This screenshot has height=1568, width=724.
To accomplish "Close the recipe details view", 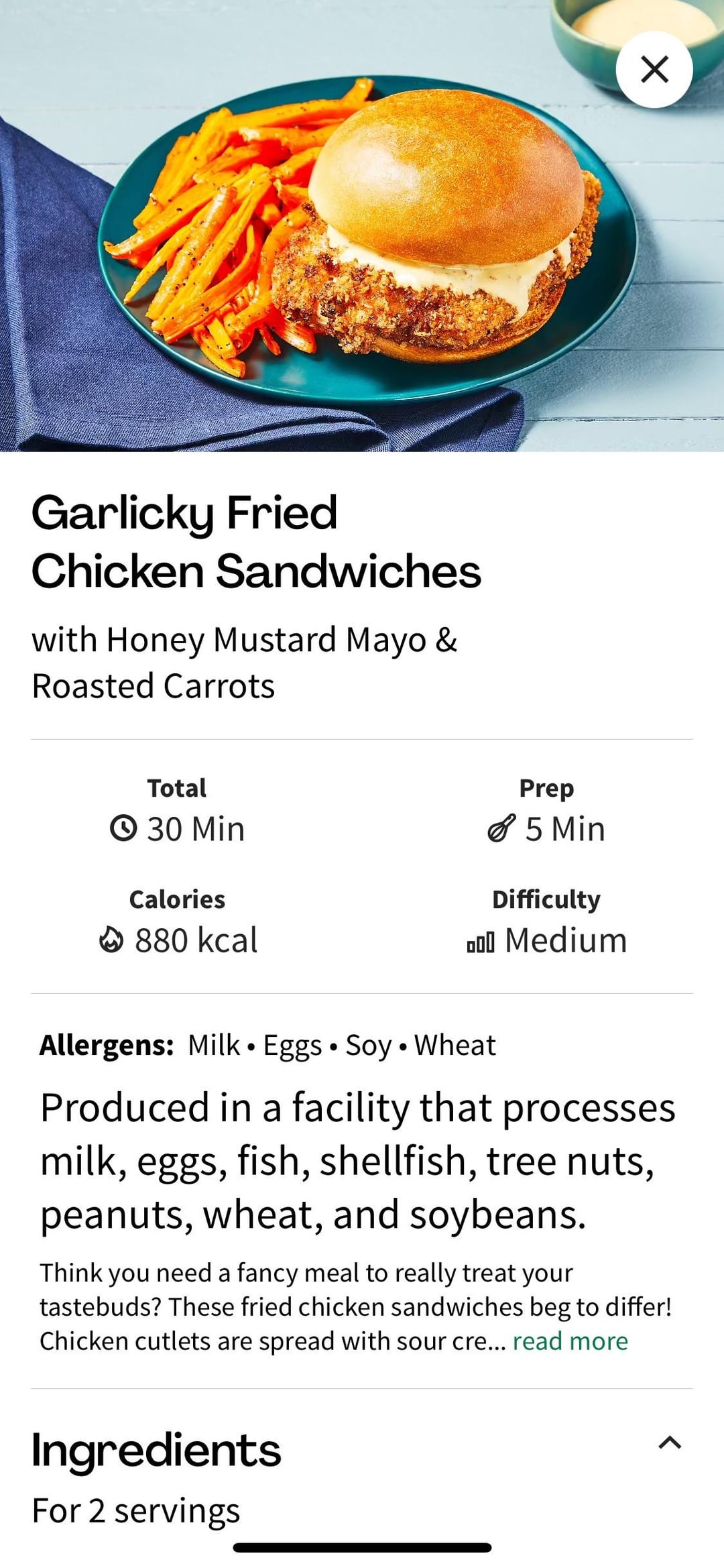I will (x=654, y=70).
